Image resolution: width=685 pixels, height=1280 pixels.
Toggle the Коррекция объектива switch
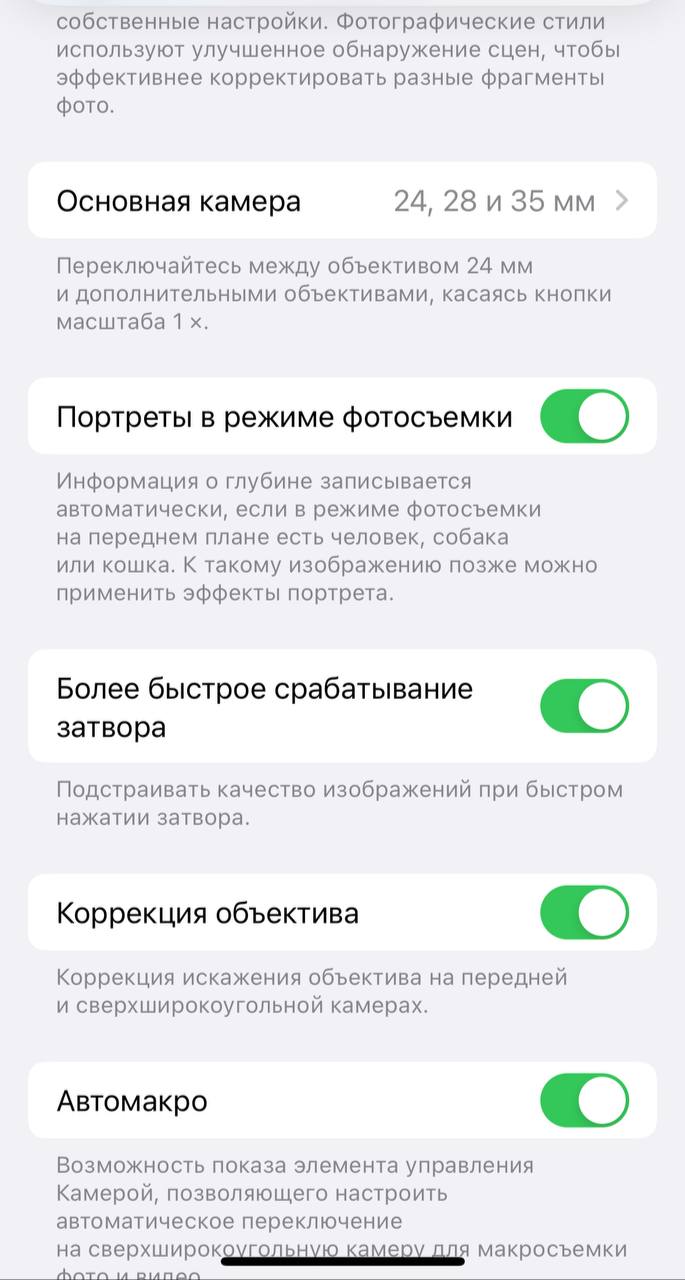pos(584,913)
